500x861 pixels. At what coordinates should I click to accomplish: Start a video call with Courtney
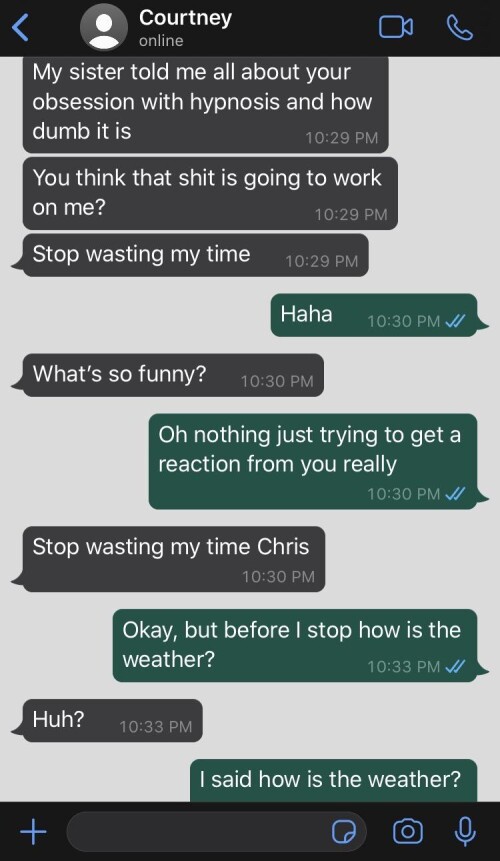click(396, 27)
